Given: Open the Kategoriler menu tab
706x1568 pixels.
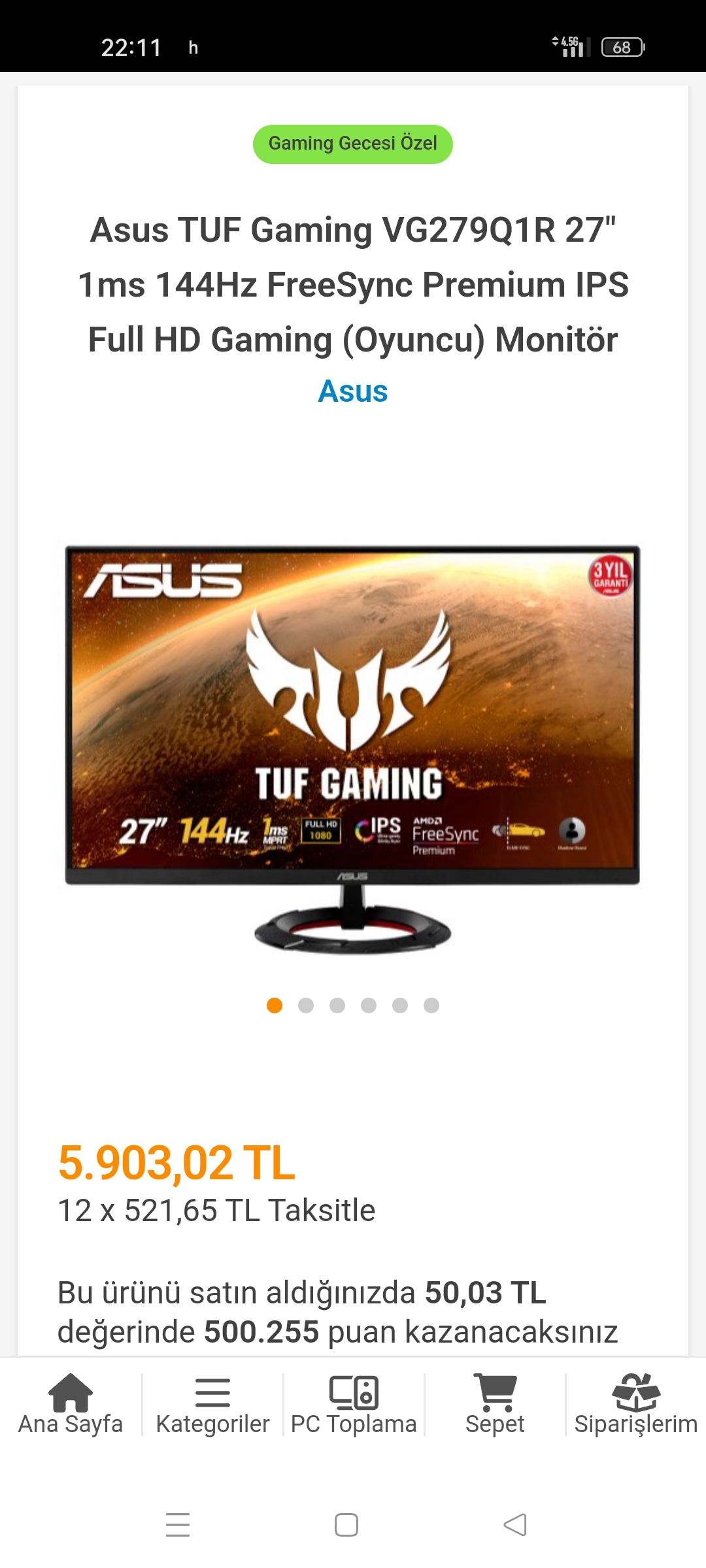Looking at the screenshot, I should [212, 1405].
